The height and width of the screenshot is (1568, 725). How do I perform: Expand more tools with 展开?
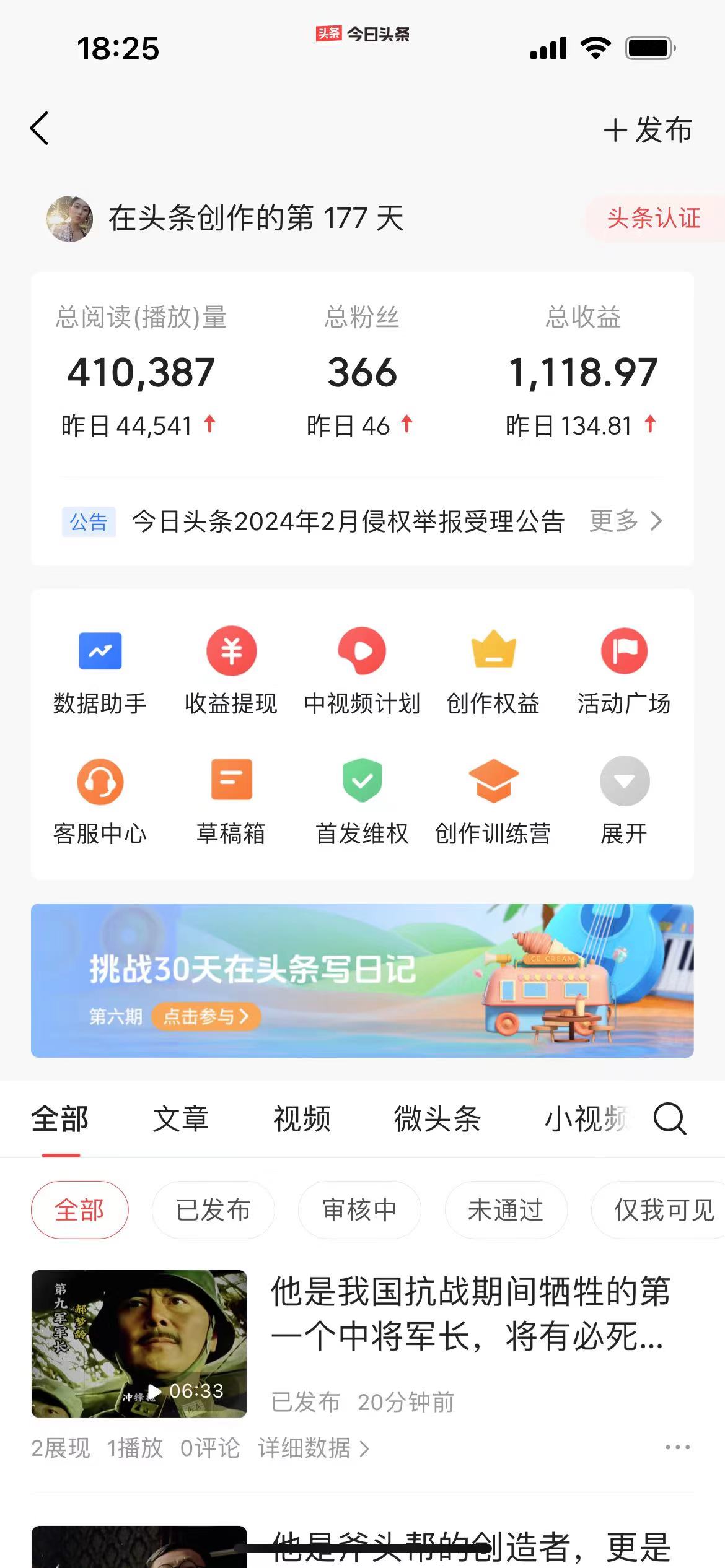(x=624, y=802)
